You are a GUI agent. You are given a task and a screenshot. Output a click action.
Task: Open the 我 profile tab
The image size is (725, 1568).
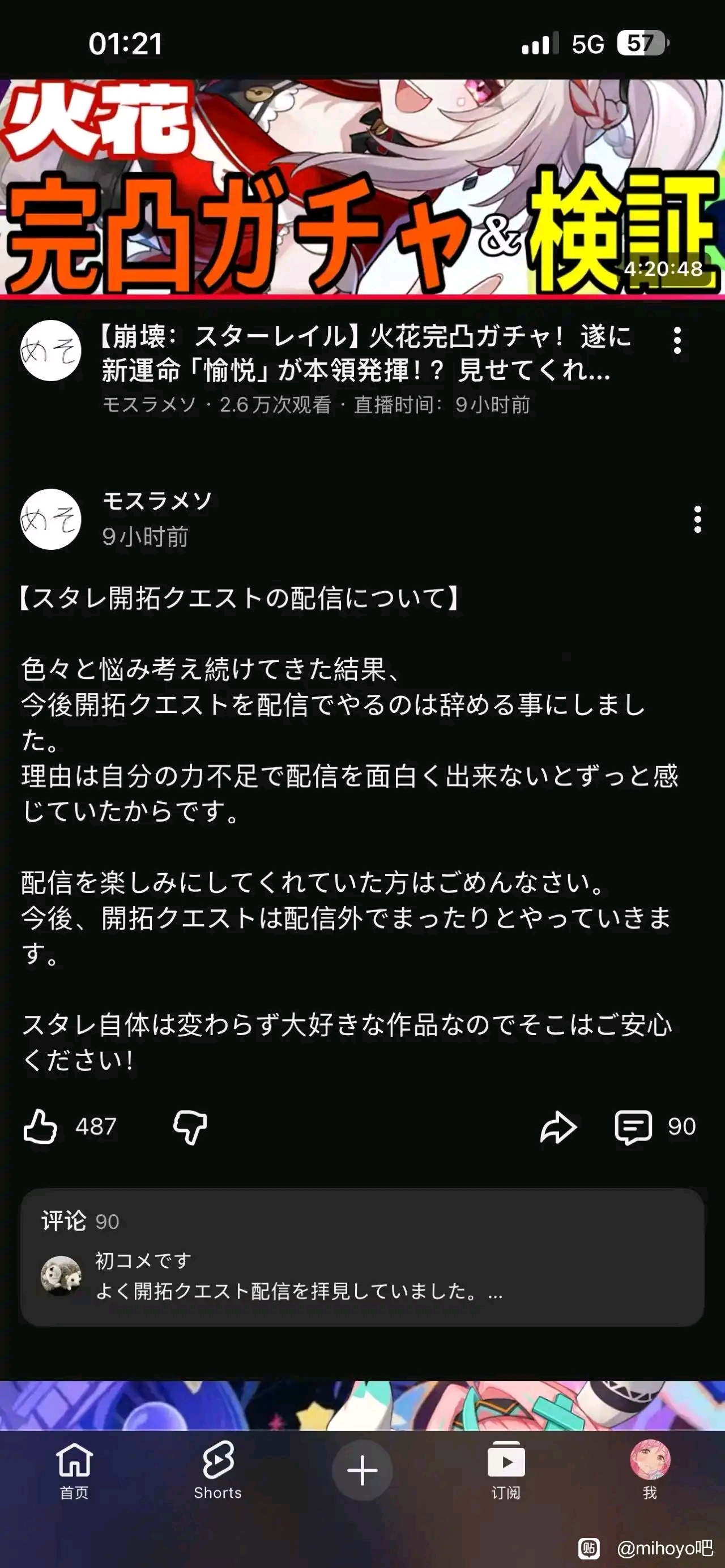pos(650,1469)
